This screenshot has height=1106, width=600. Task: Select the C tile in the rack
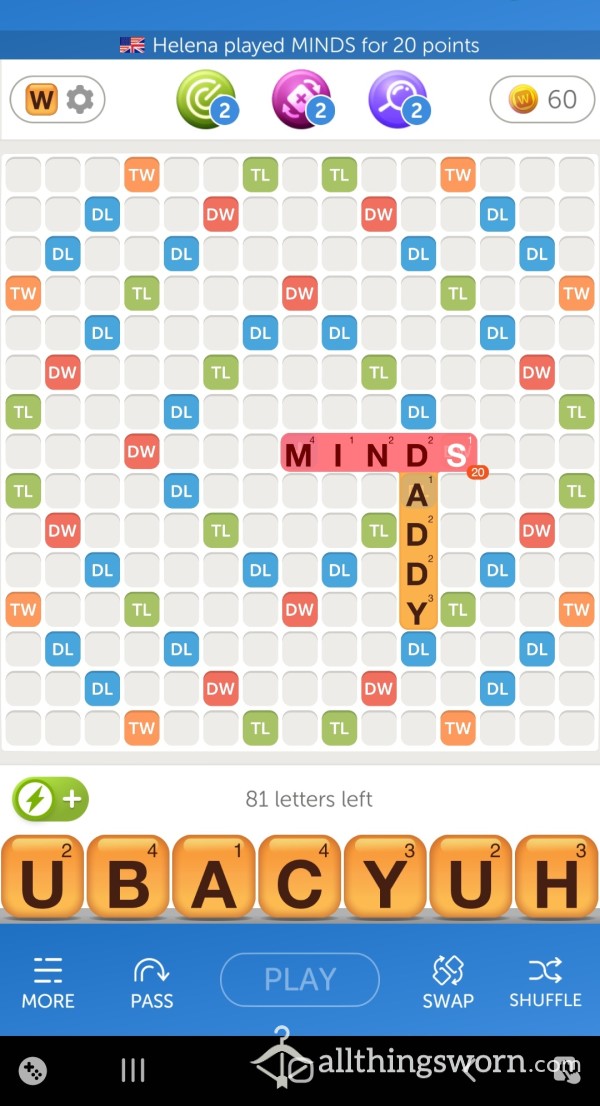(x=300, y=879)
